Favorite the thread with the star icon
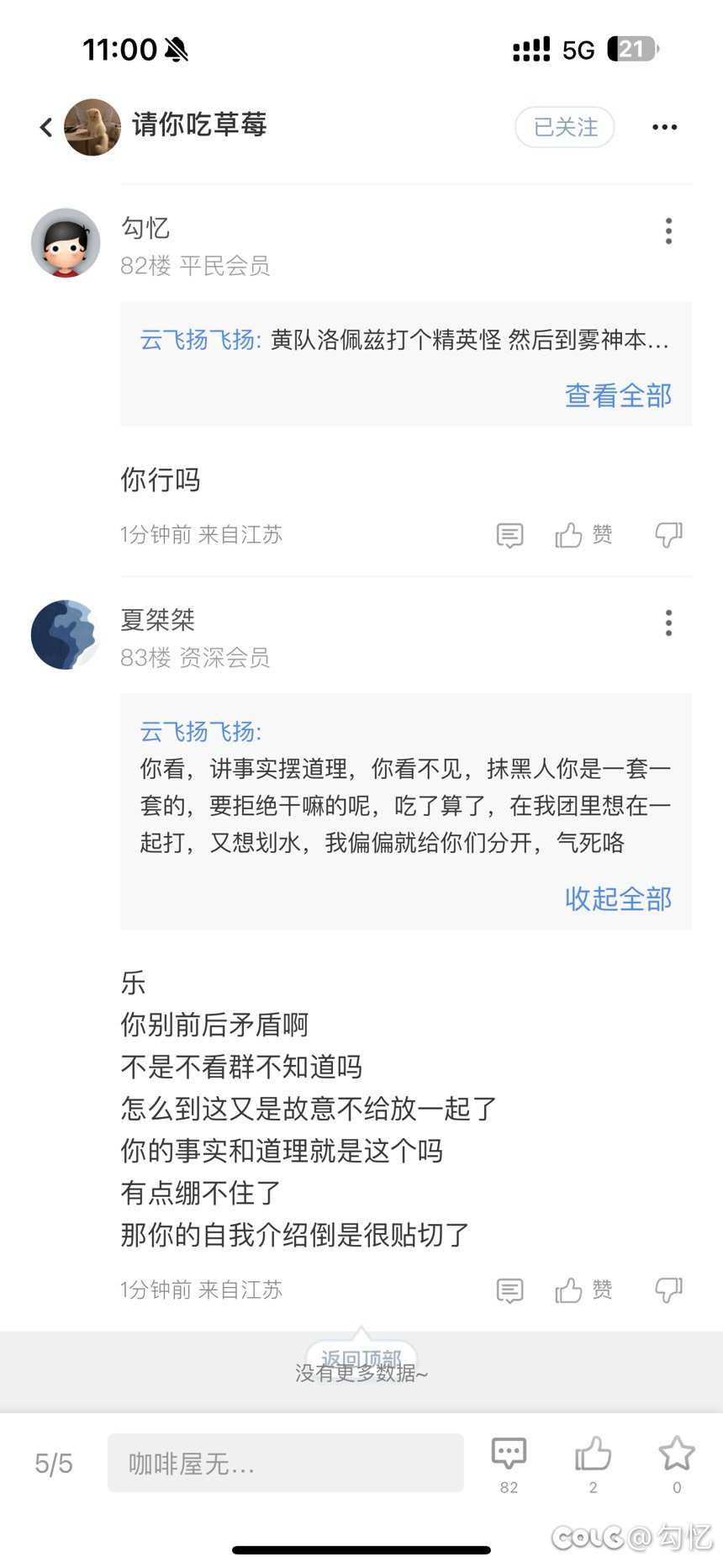Screen dimensions: 723x1568 (677, 1462)
